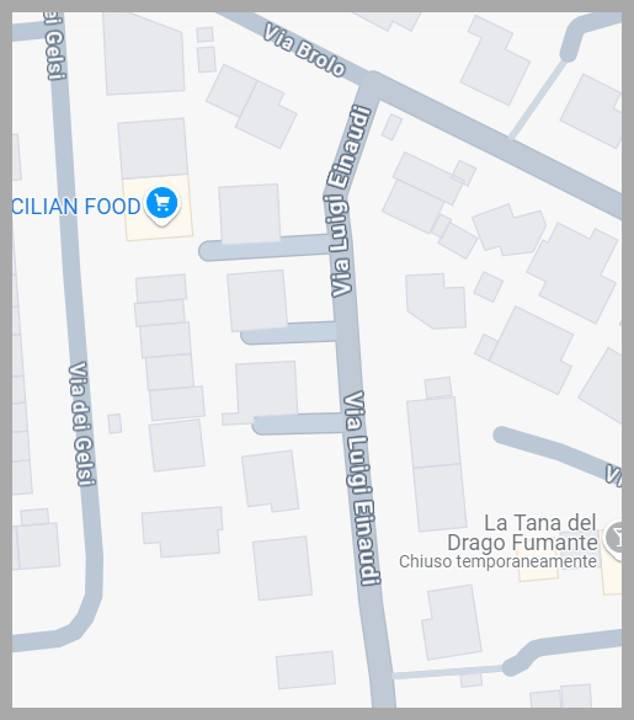Open the Sicilian Food shop marker

161,205
